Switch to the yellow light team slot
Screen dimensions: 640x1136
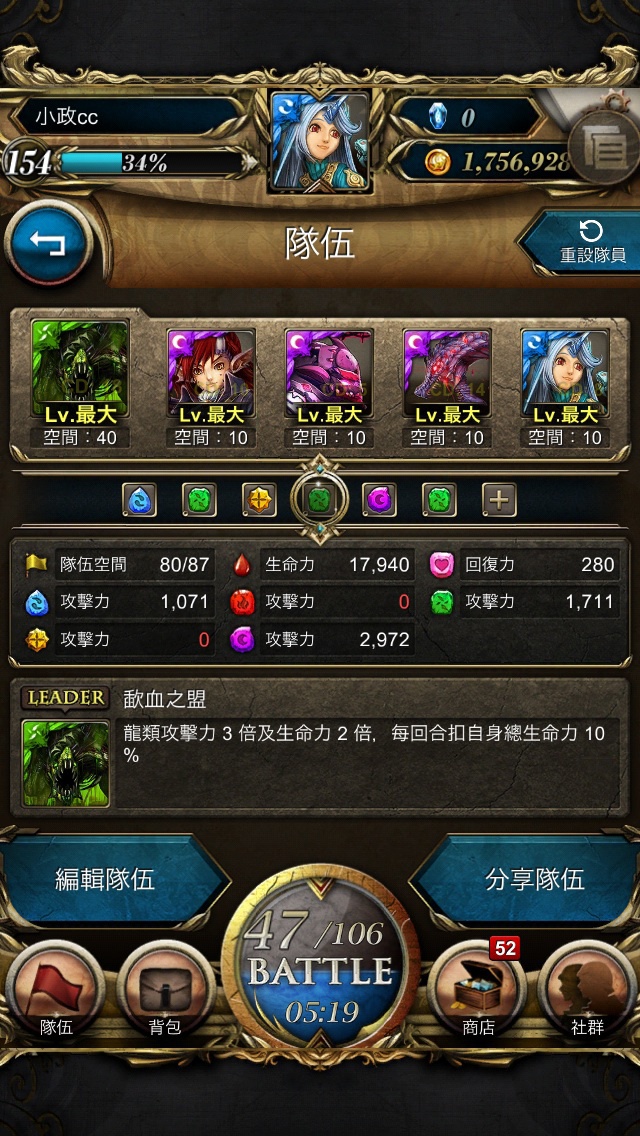pyautogui.click(x=259, y=500)
